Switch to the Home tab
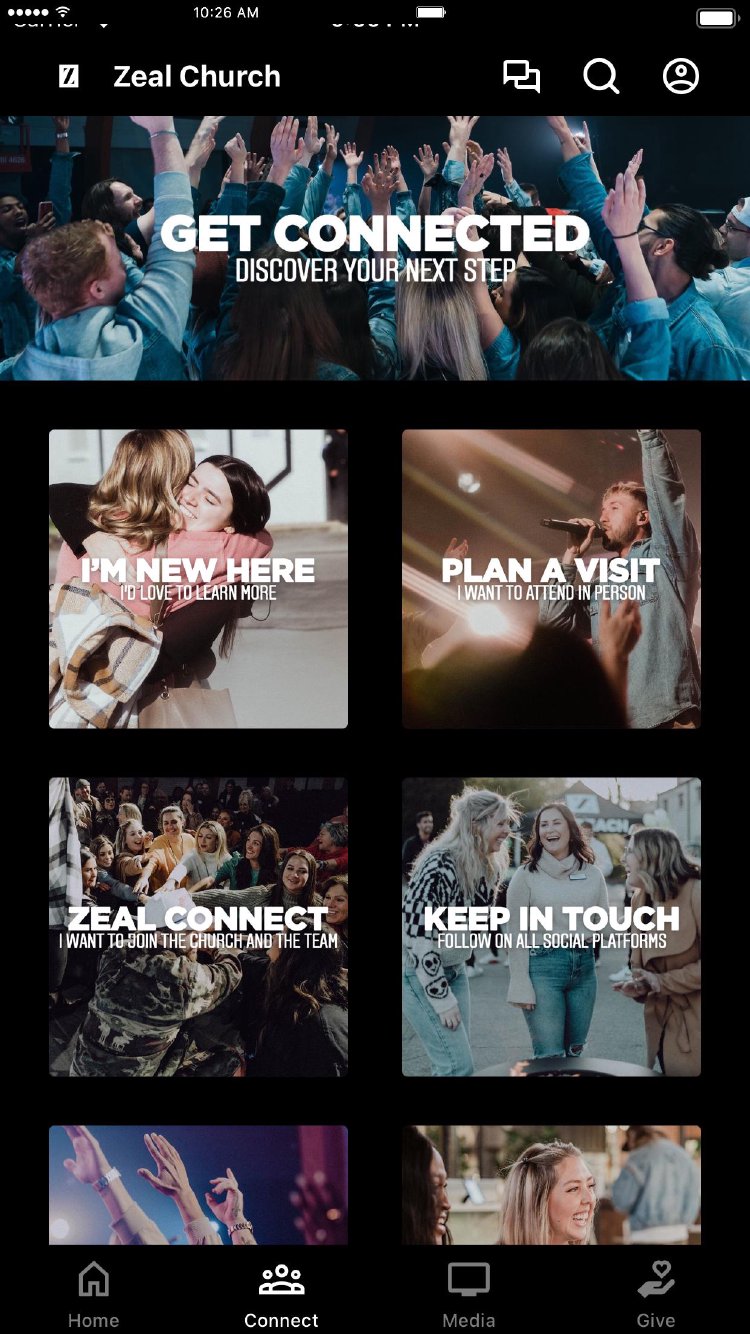The width and height of the screenshot is (750, 1334). pos(94,1294)
